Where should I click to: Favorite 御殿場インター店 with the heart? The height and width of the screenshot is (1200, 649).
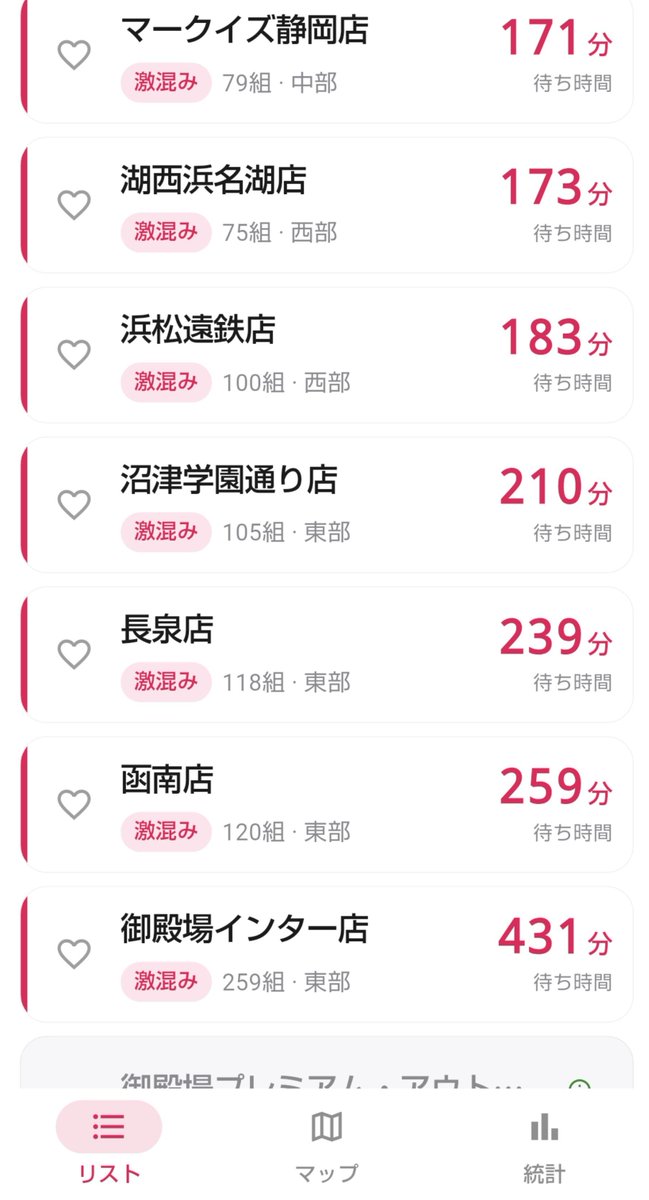74,954
